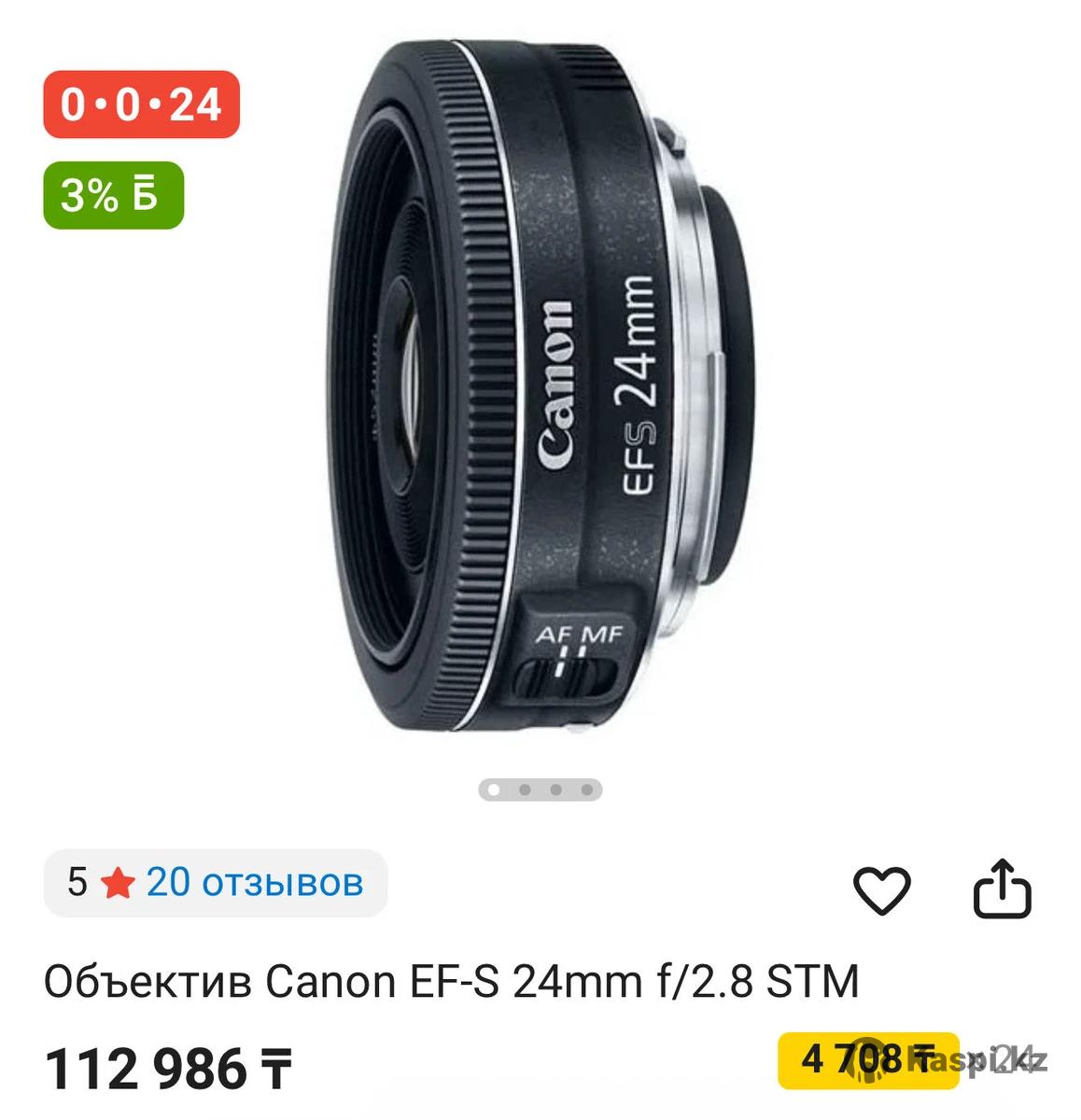The width and height of the screenshot is (1081, 1120).
Task: Share this Canon lens listing
Action: pyautogui.click(x=1002, y=889)
